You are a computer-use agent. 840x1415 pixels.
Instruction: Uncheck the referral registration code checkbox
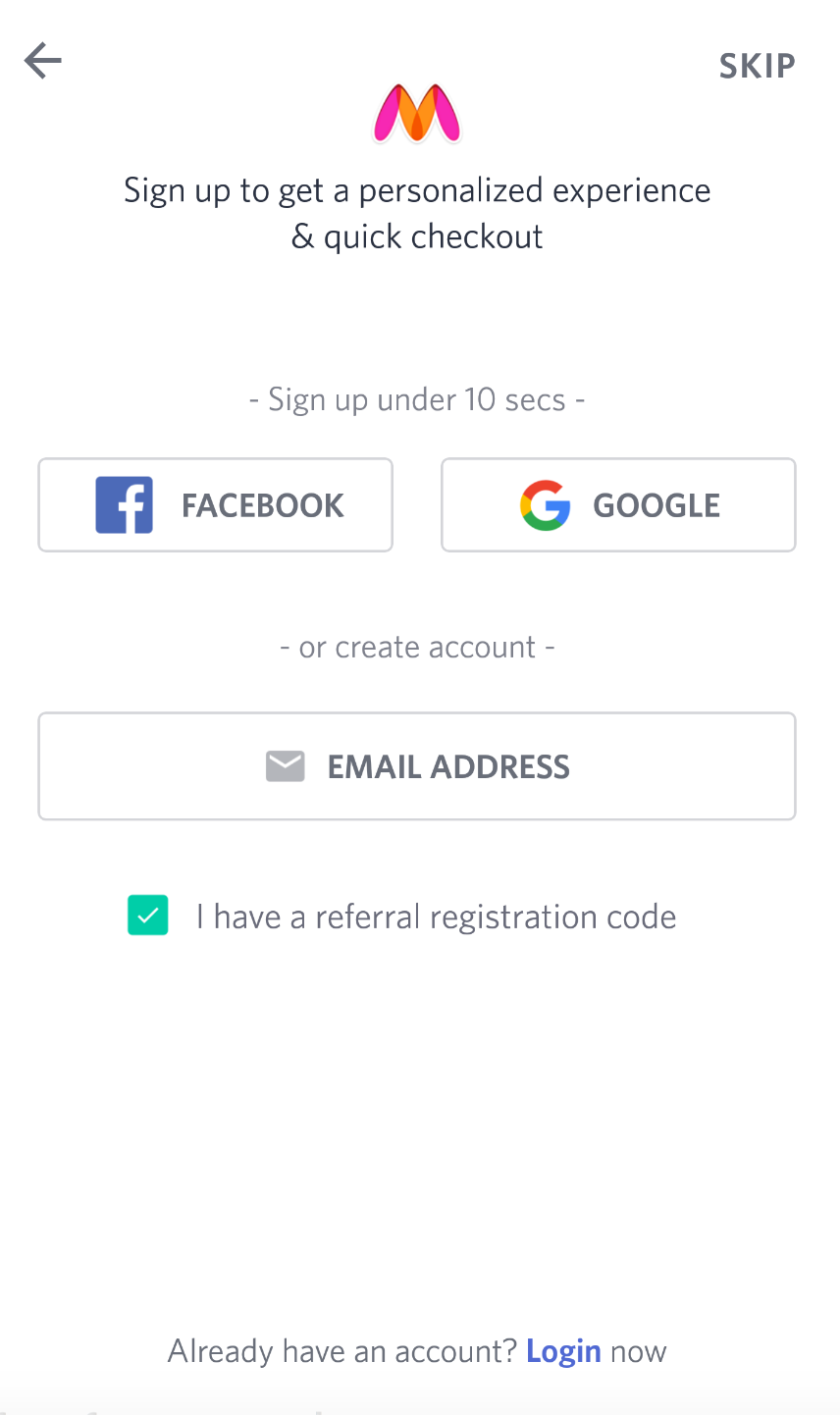click(148, 916)
